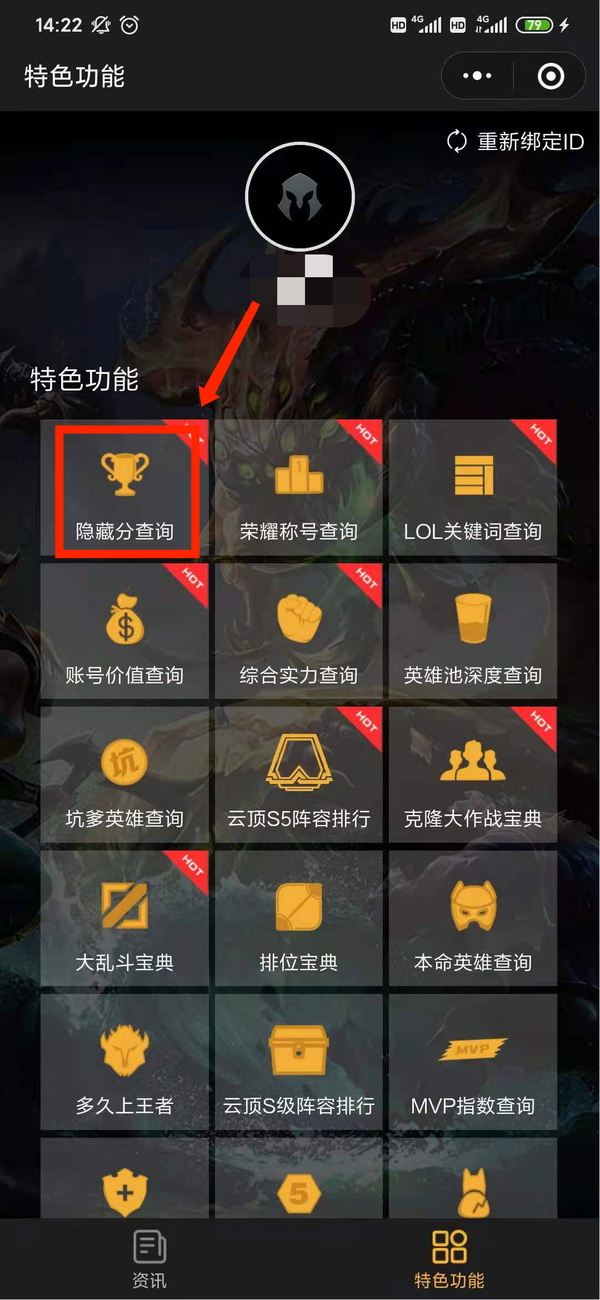Switch to the 资讯 tab
Image resolution: width=600 pixels, height=1300 pixels.
click(150, 1260)
